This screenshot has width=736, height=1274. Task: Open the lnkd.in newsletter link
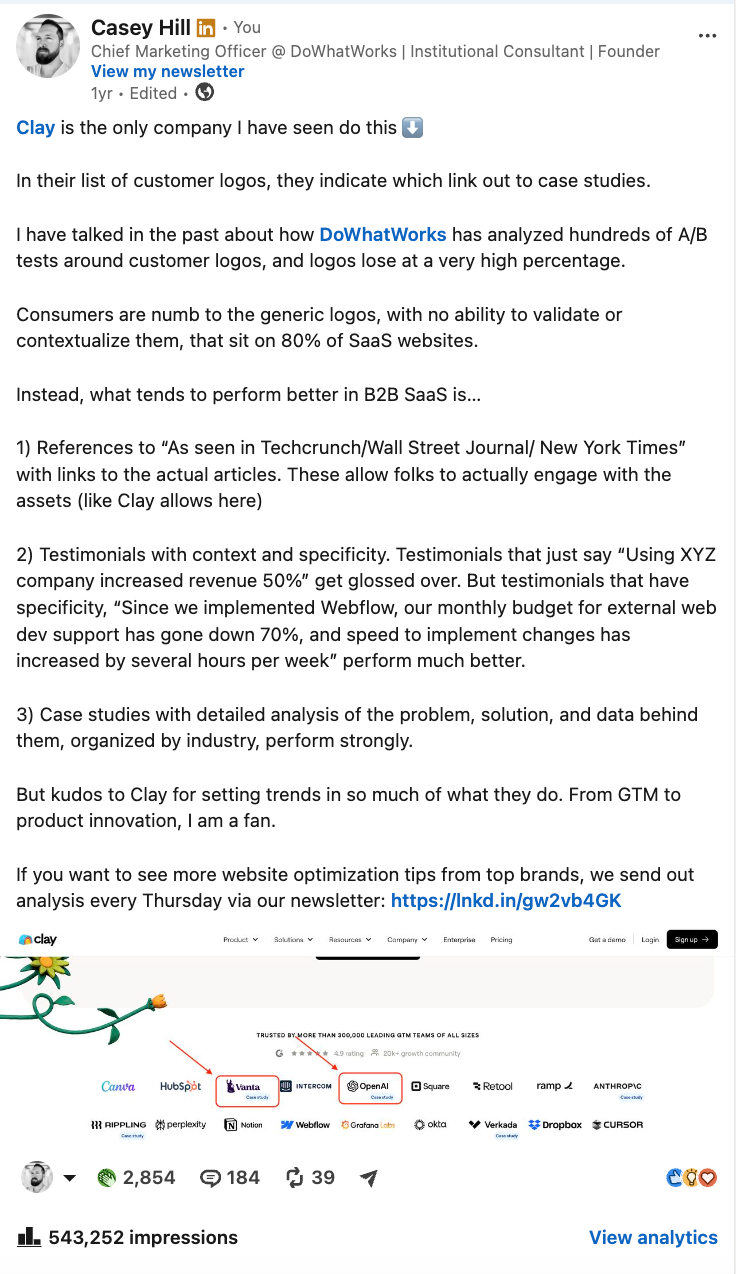click(506, 900)
